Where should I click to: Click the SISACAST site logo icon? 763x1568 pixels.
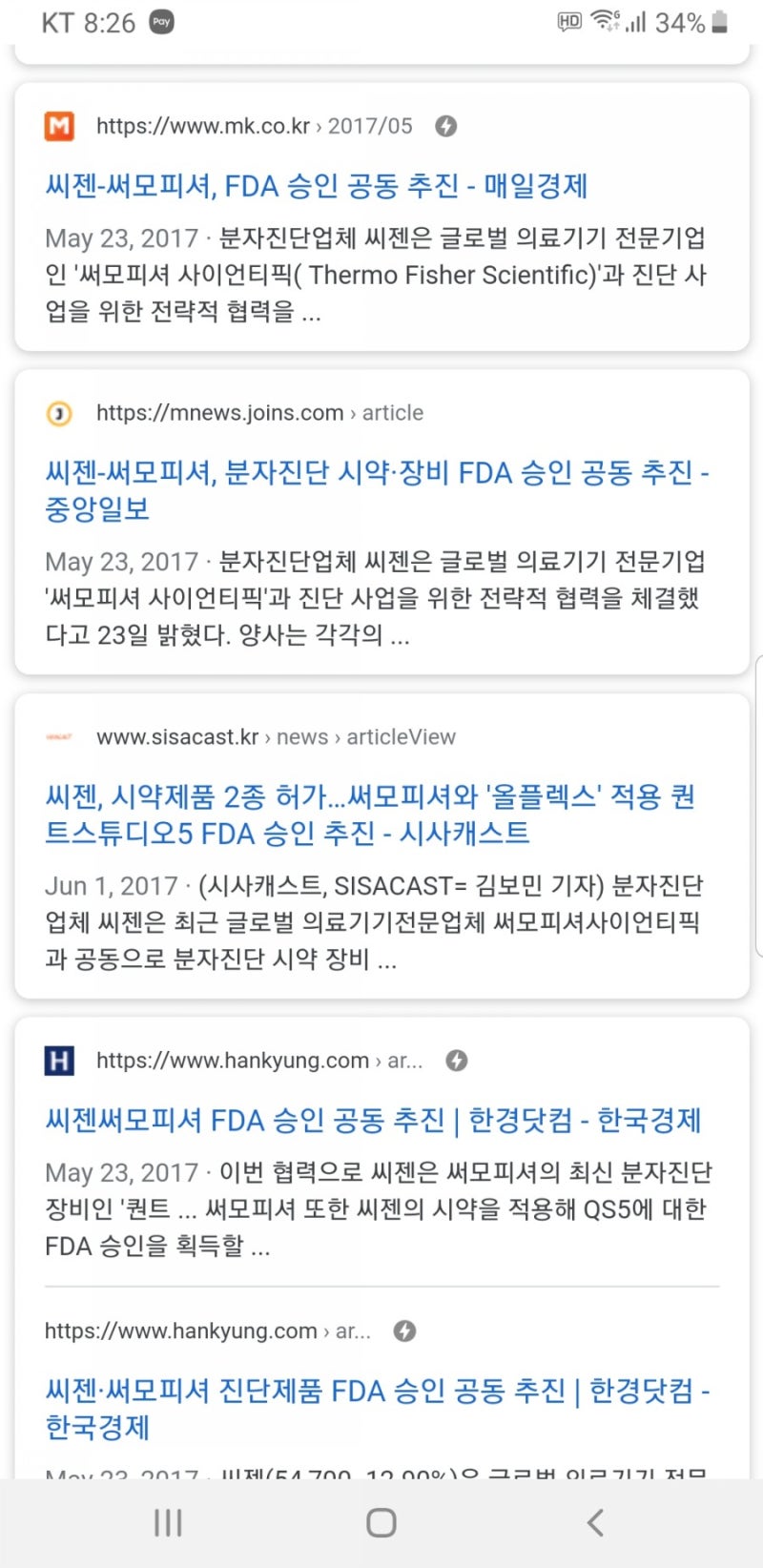point(59,736)
